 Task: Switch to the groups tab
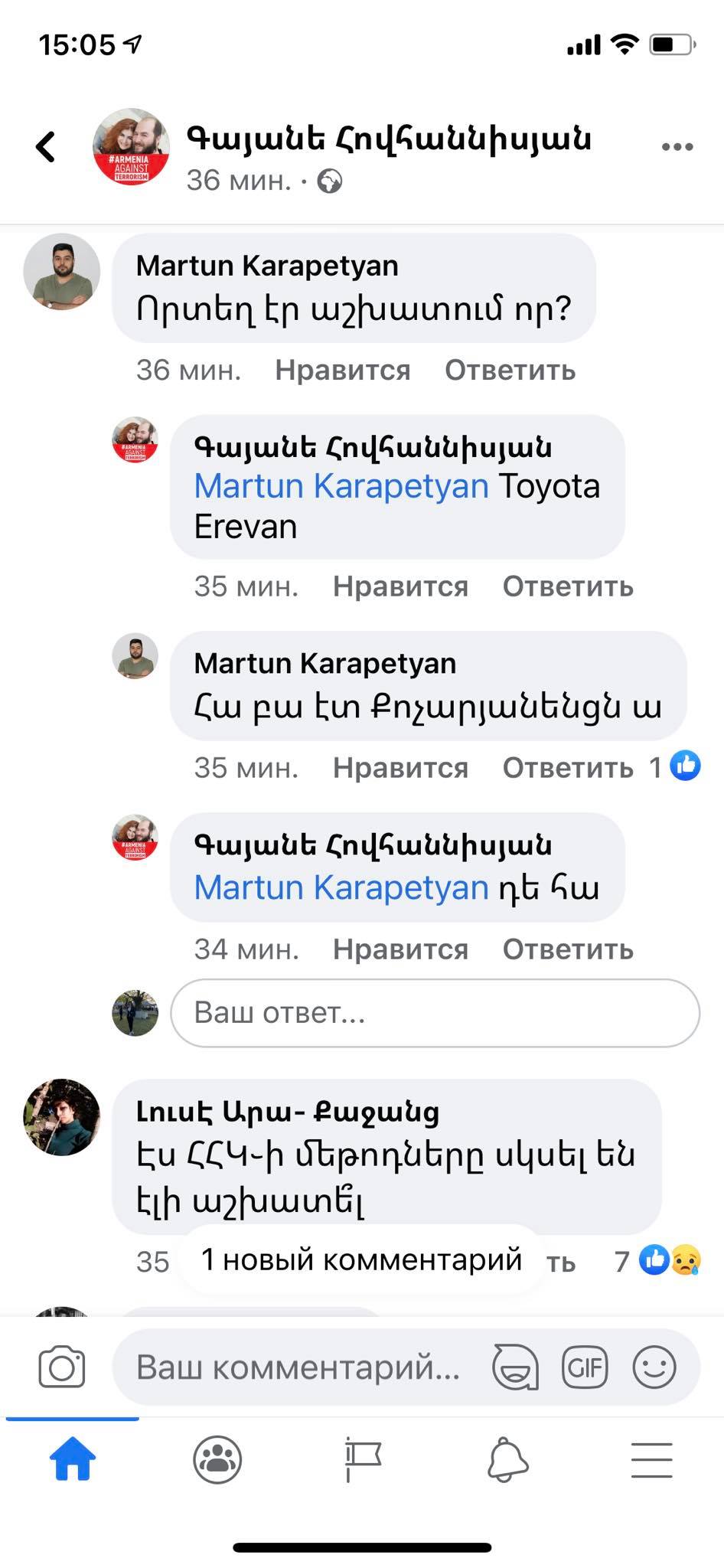tap(217, 1460)
